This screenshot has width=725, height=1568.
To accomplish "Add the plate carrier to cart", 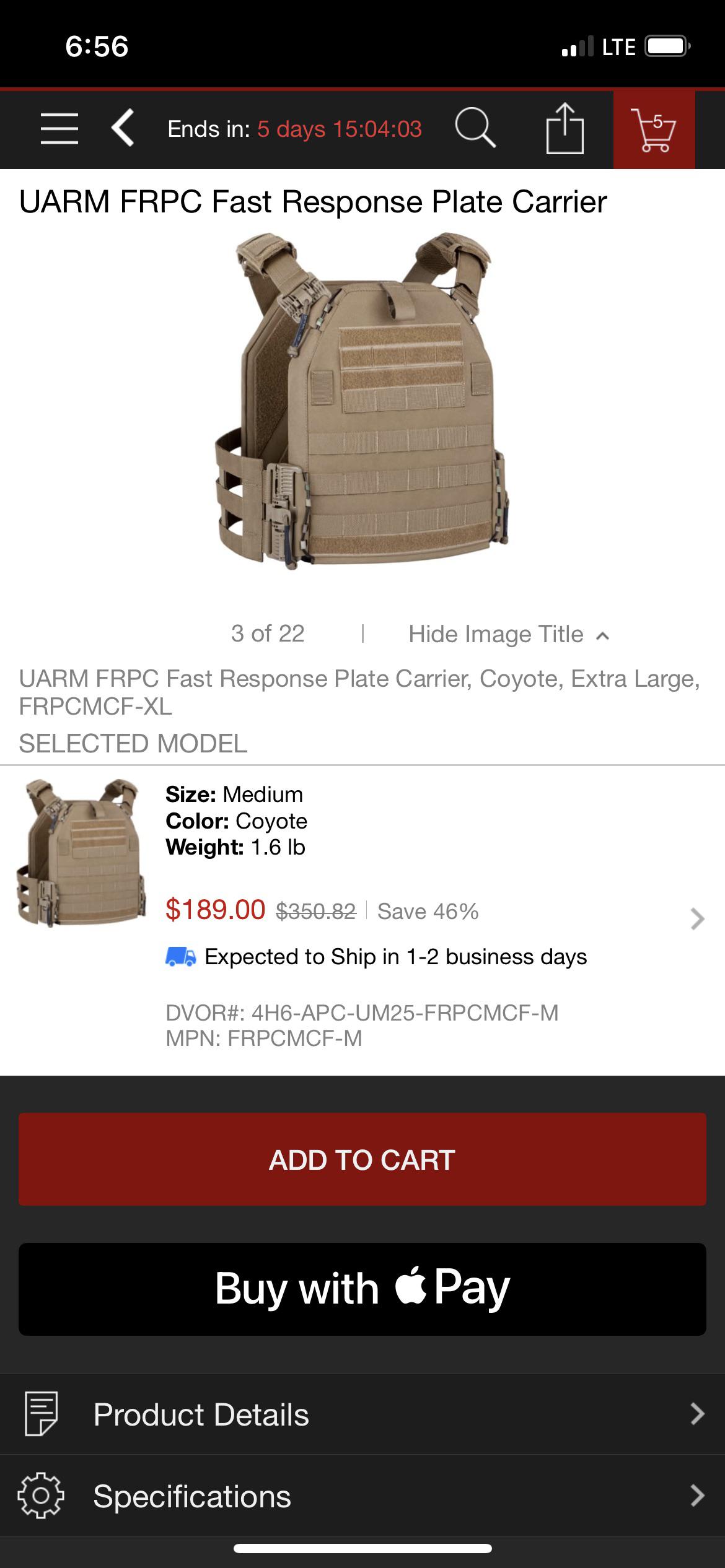I will [x=362, y=1159].
